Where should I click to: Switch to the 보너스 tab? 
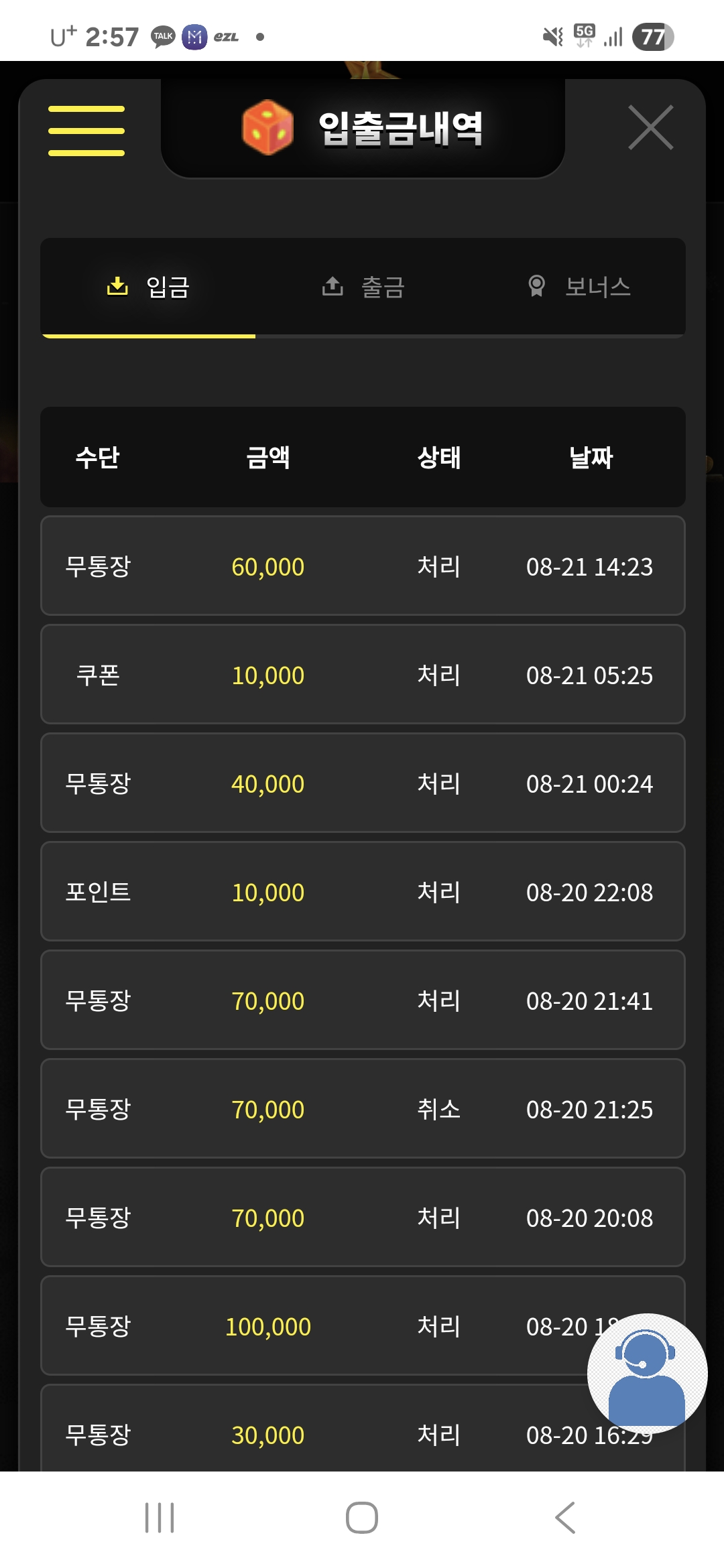(579, 287)
